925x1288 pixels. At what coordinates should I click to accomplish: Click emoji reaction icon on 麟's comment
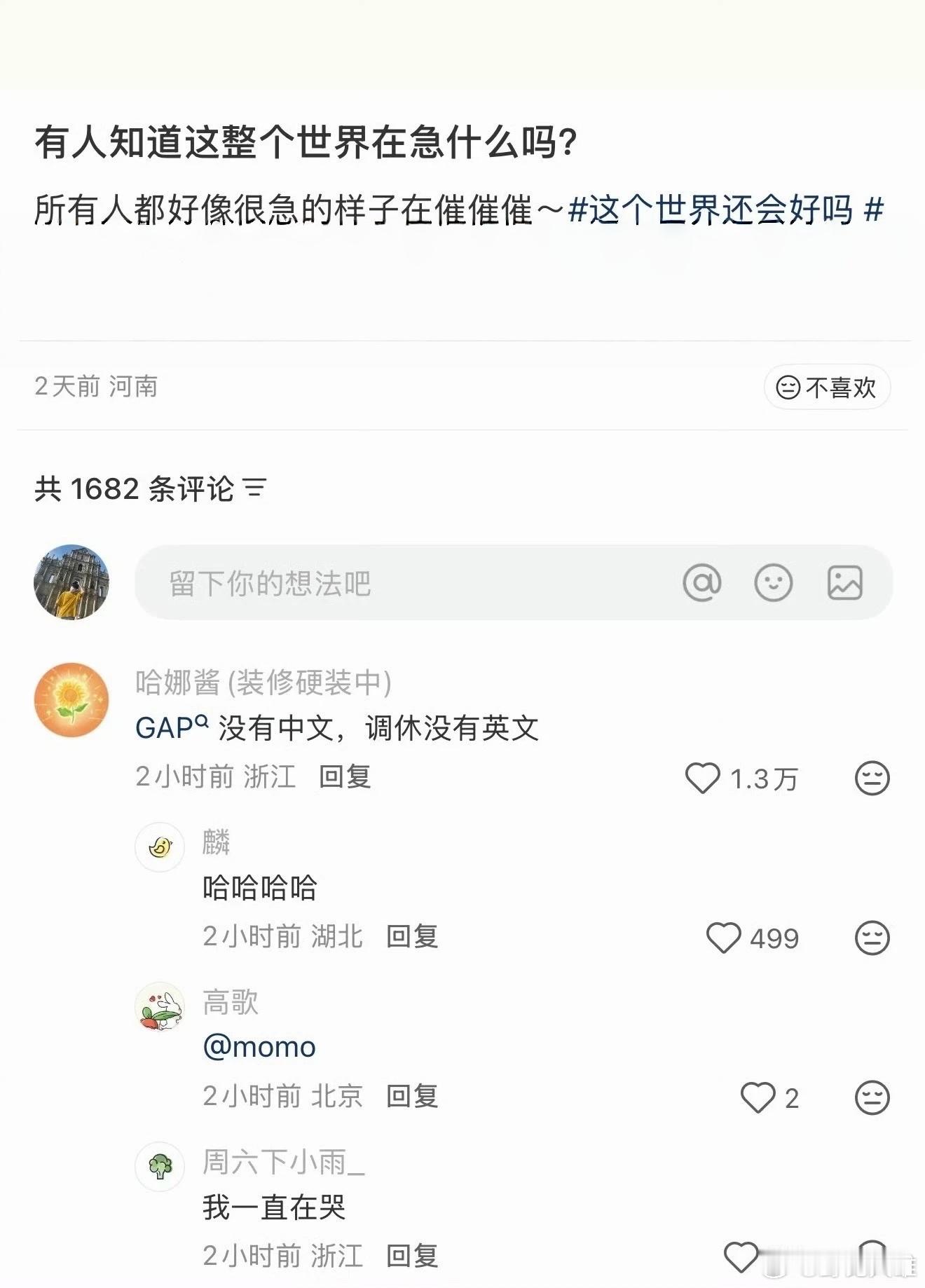869,936
